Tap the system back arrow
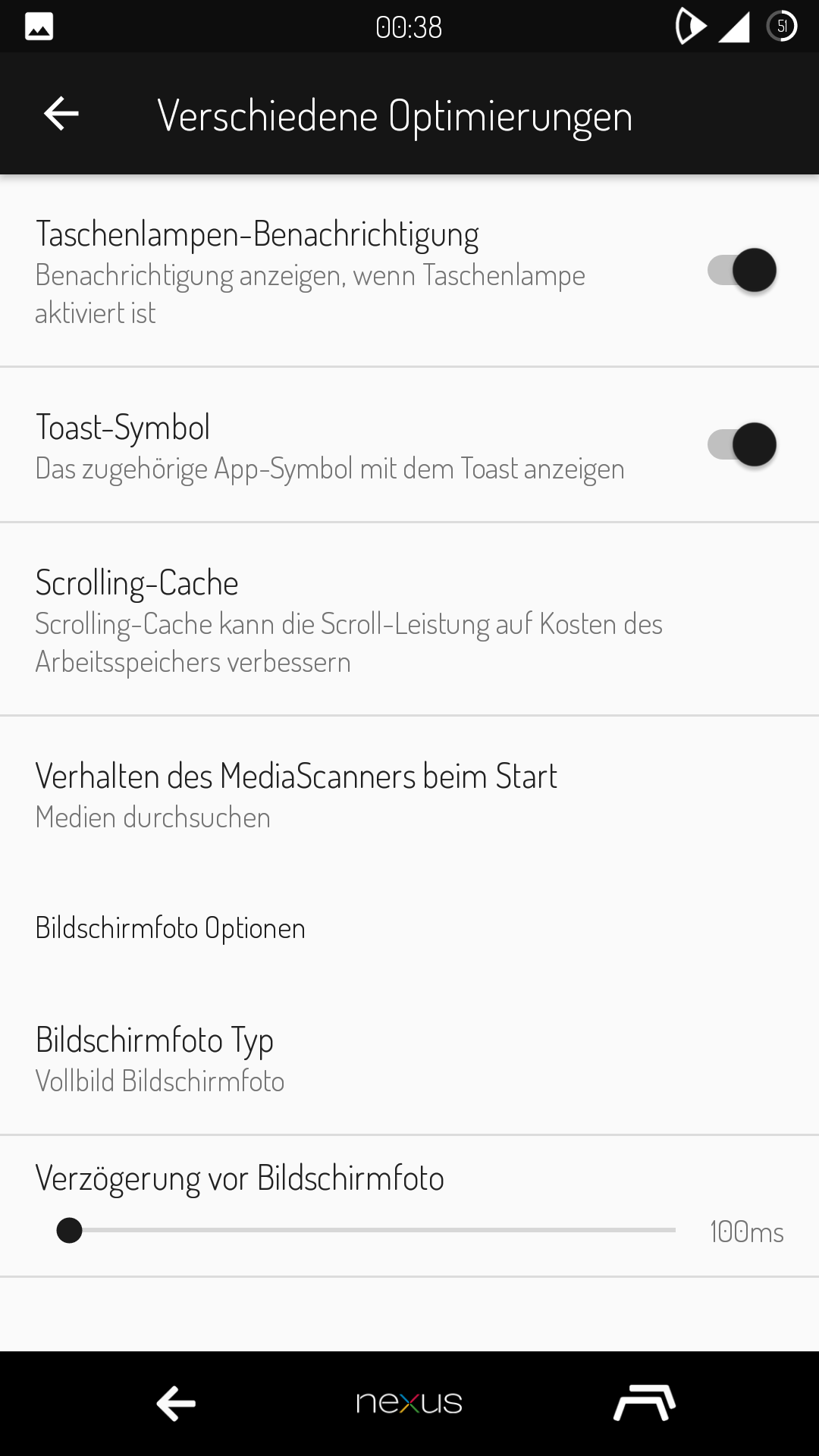This screenshot has width=819, height=1456. pyautogui.click(x=176, y=1404)
